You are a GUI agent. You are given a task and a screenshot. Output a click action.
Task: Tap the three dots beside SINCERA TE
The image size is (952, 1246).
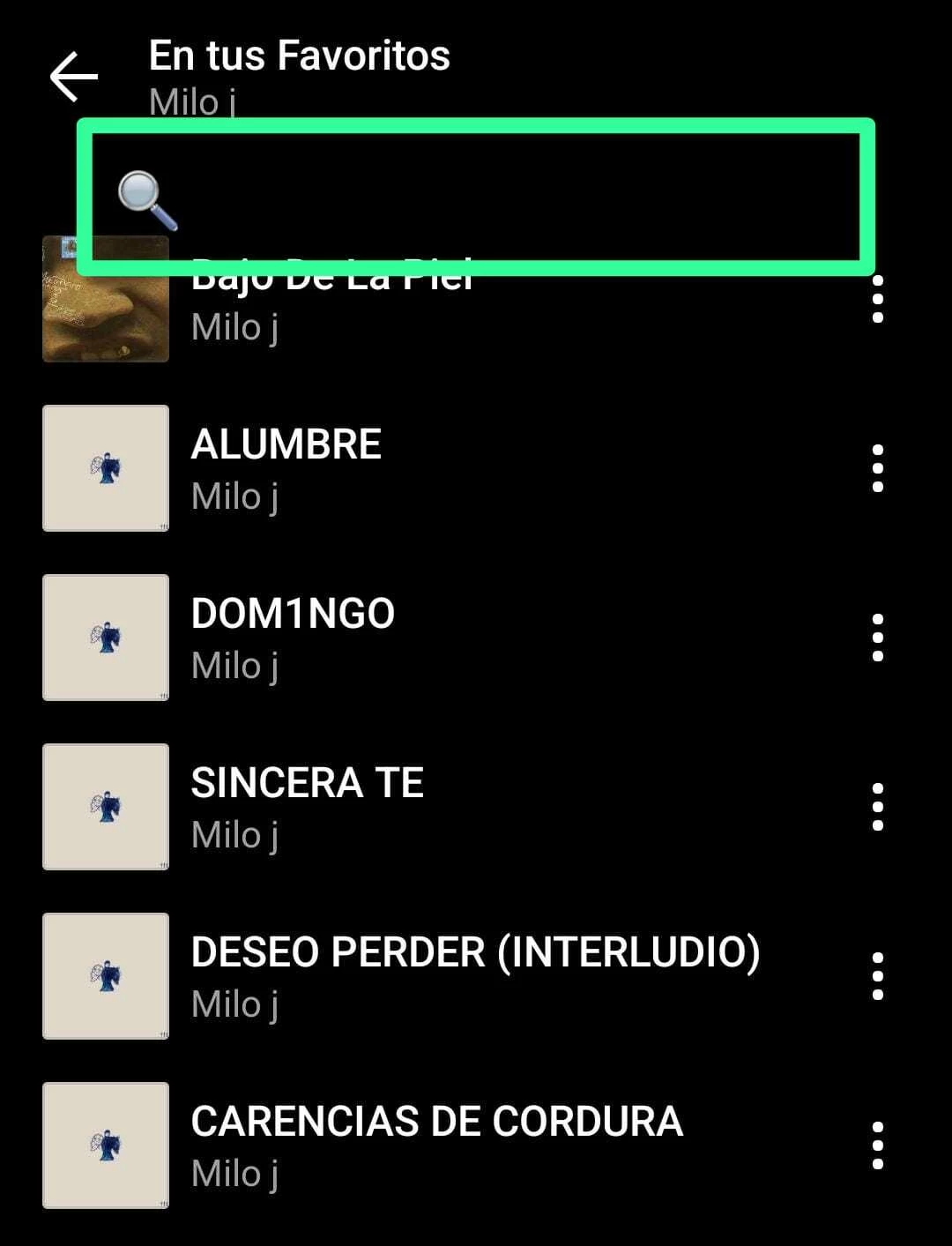coord(877,807)
